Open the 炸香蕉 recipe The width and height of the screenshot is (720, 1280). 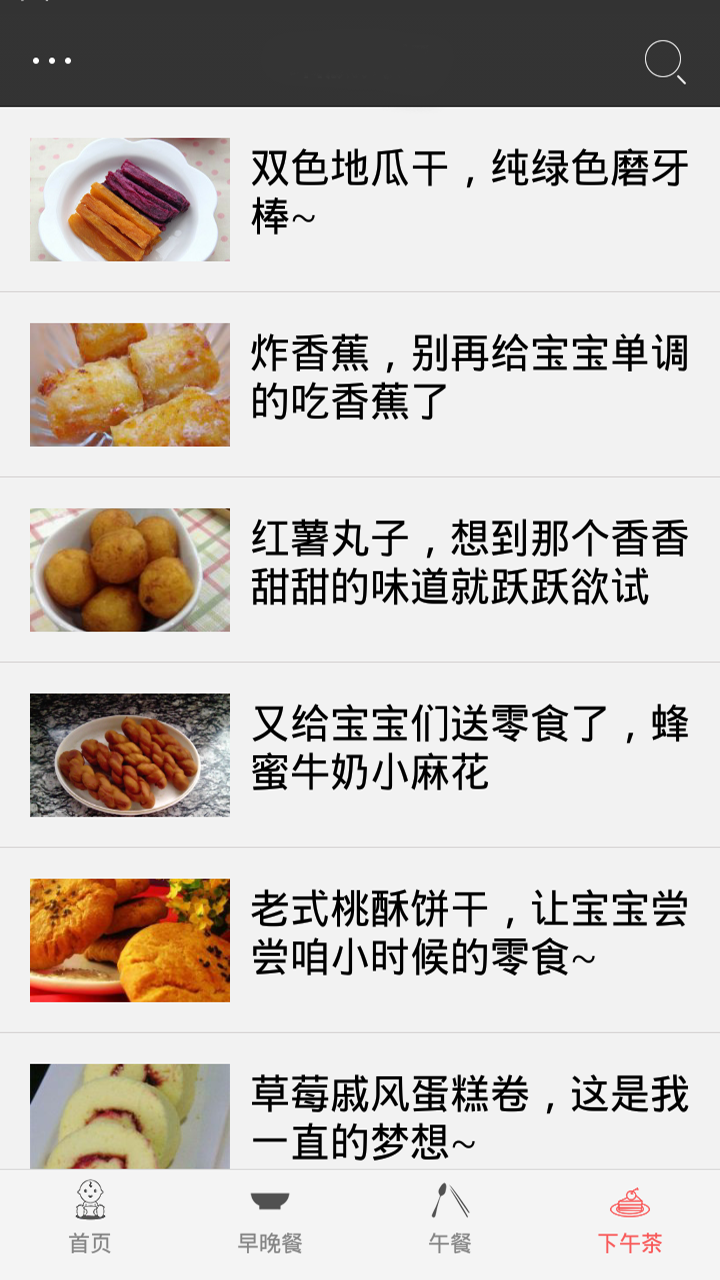click(x=360, y=385)
